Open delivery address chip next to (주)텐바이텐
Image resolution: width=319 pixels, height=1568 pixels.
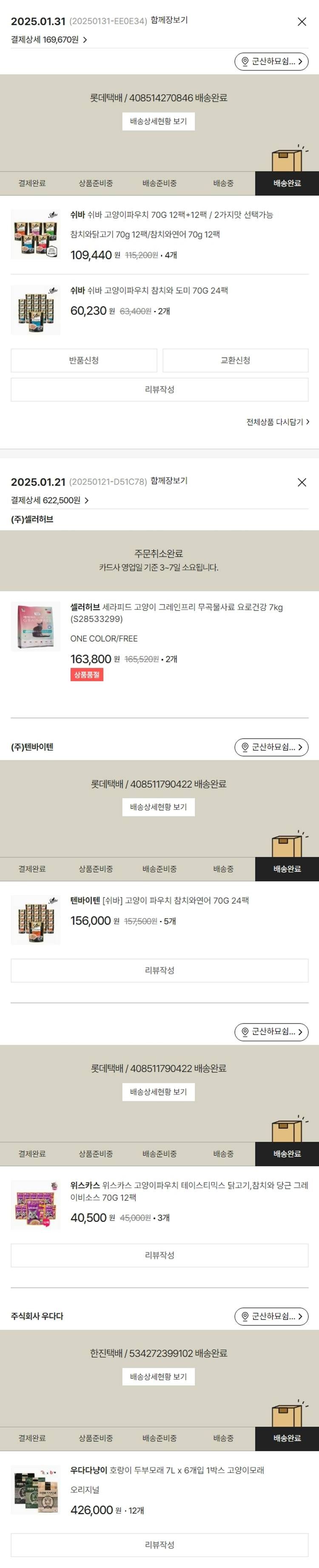[x=272, y=747]
